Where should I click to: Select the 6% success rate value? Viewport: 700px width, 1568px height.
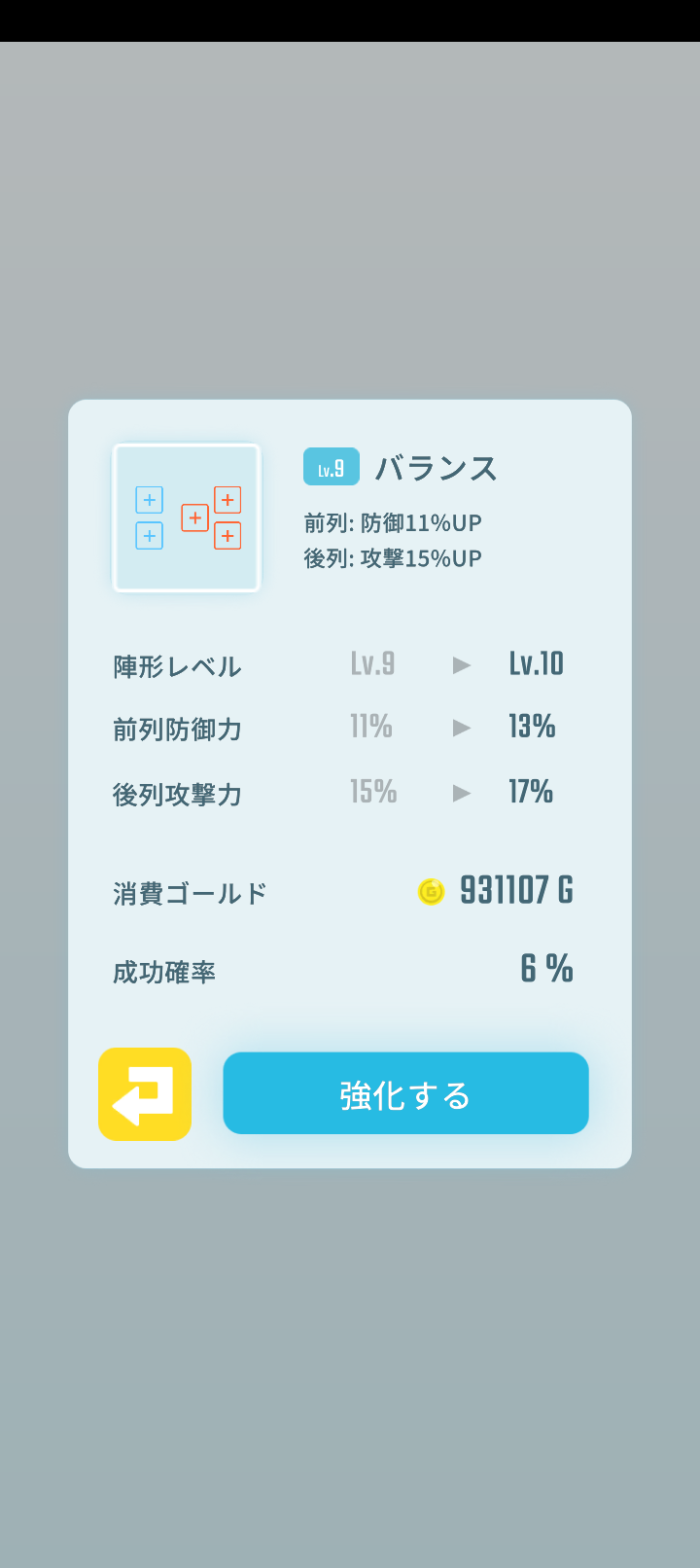546,969
